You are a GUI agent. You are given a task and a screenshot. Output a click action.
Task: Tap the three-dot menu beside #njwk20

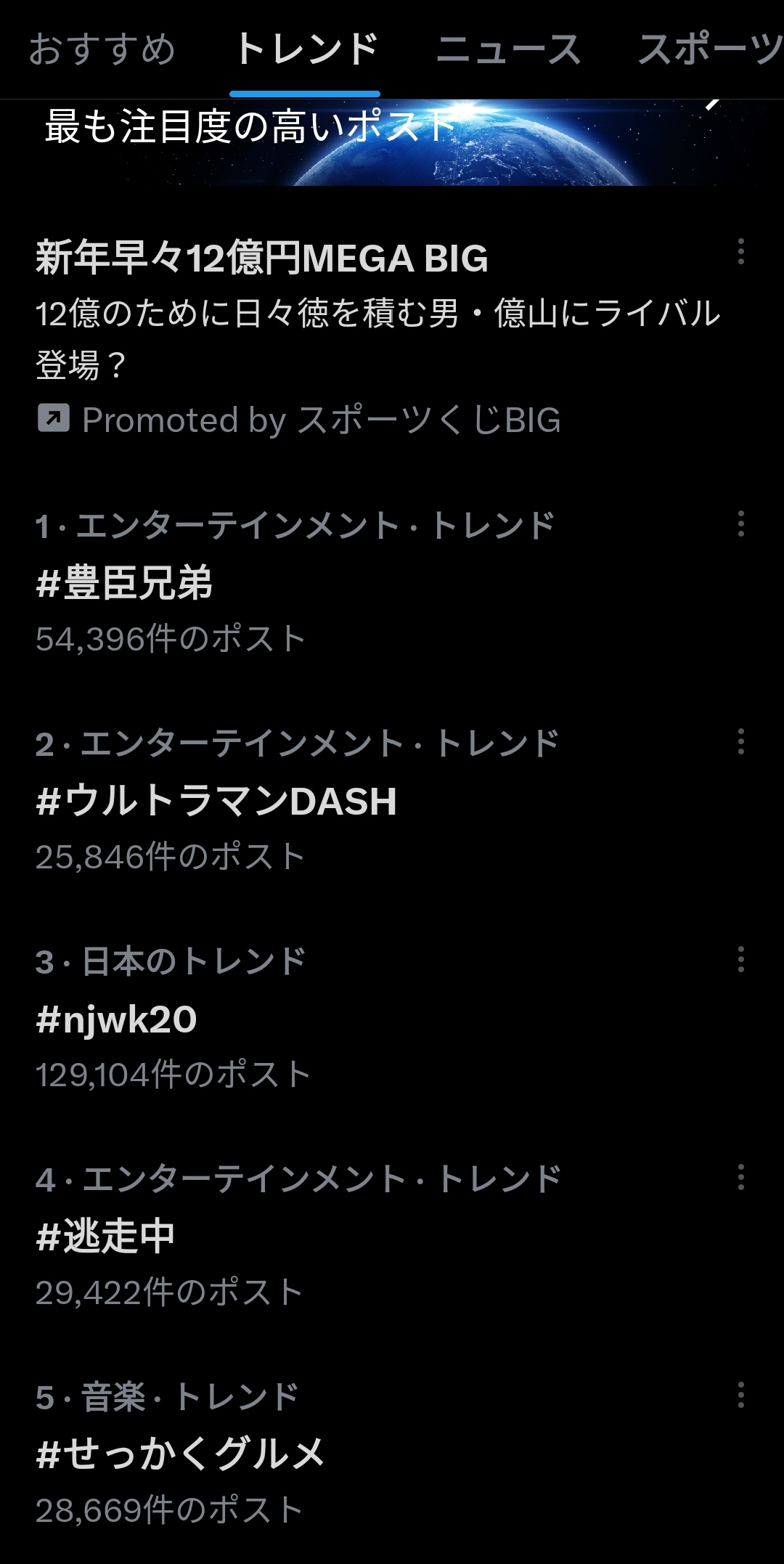[x=740, y=959]
